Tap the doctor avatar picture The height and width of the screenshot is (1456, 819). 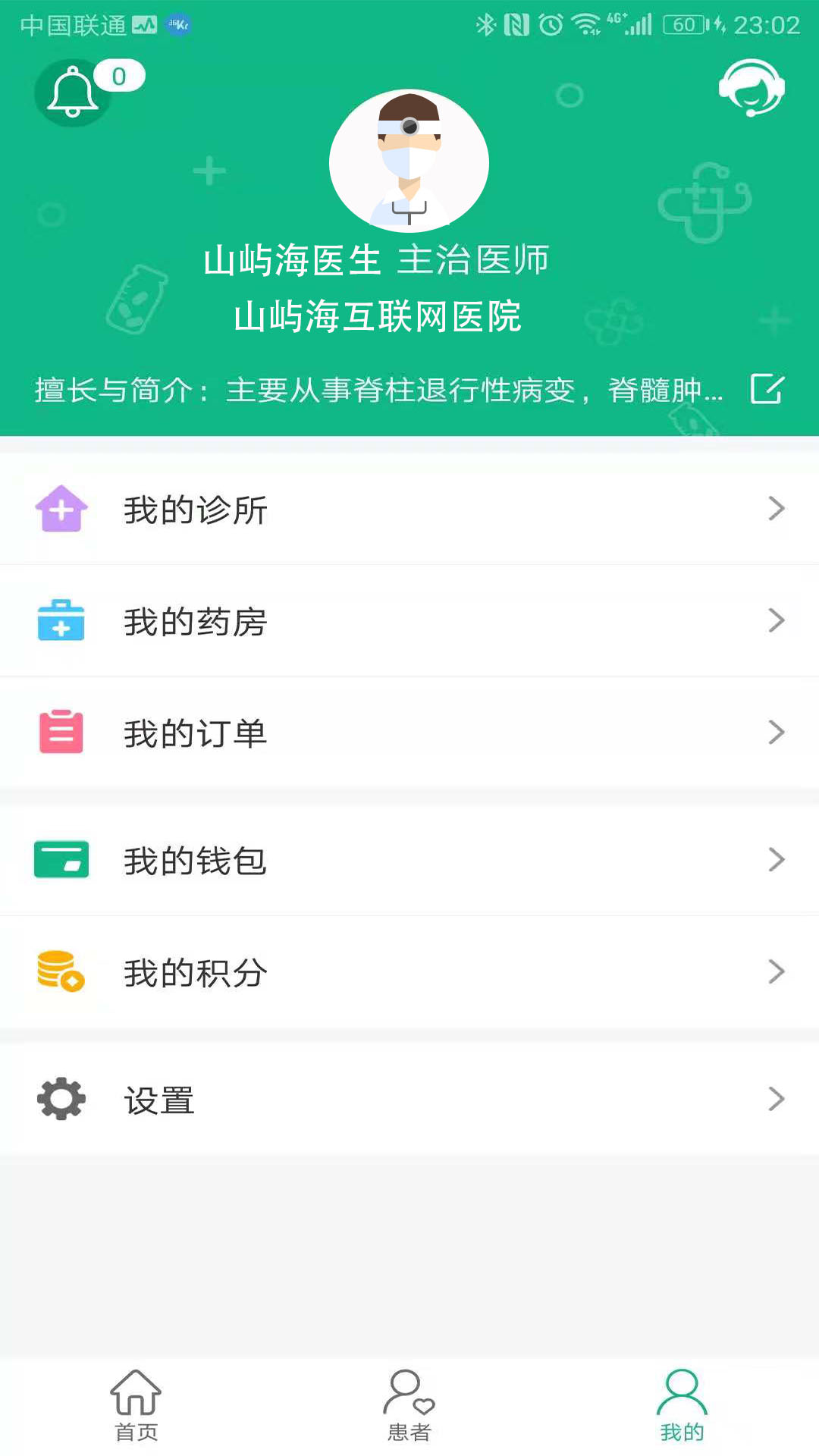point(409,162)
